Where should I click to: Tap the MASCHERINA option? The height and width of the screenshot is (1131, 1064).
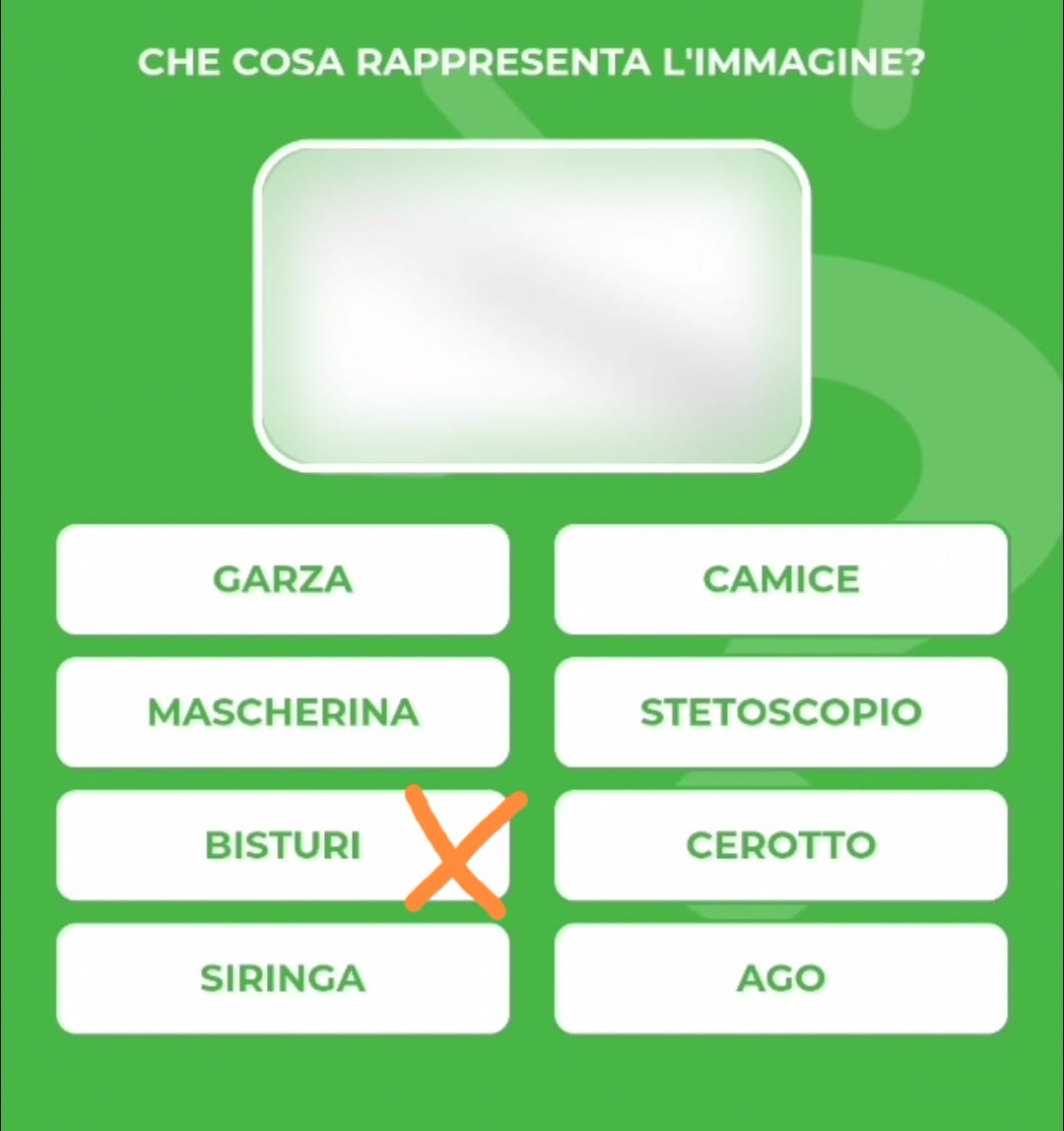[x=283, y=712]
